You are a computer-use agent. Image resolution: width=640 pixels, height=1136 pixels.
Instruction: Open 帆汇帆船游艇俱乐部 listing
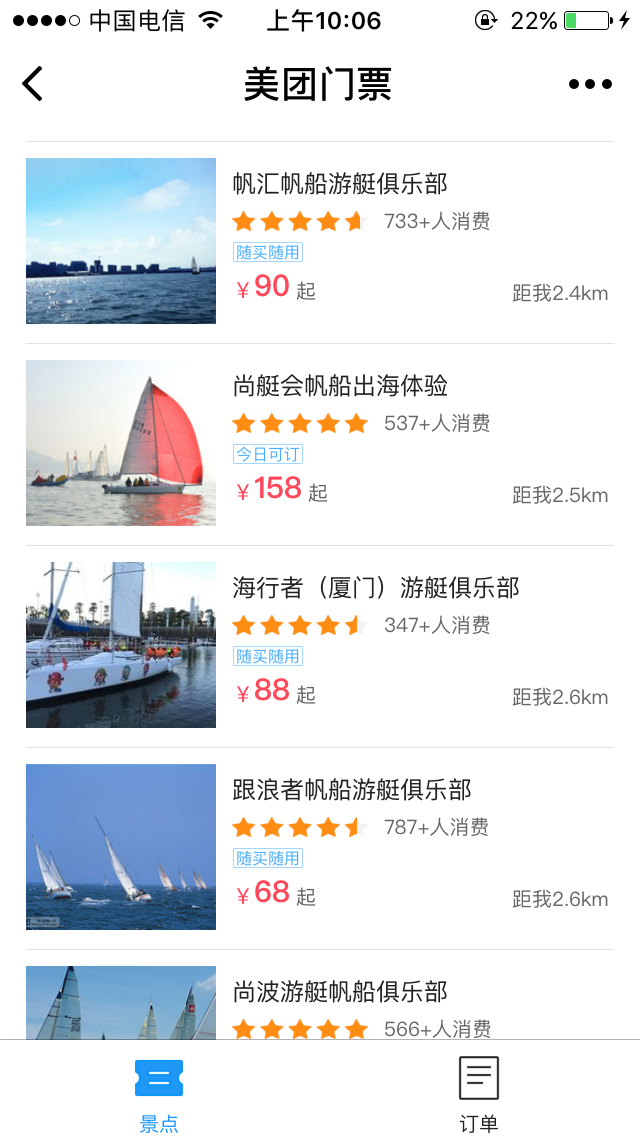320,242
